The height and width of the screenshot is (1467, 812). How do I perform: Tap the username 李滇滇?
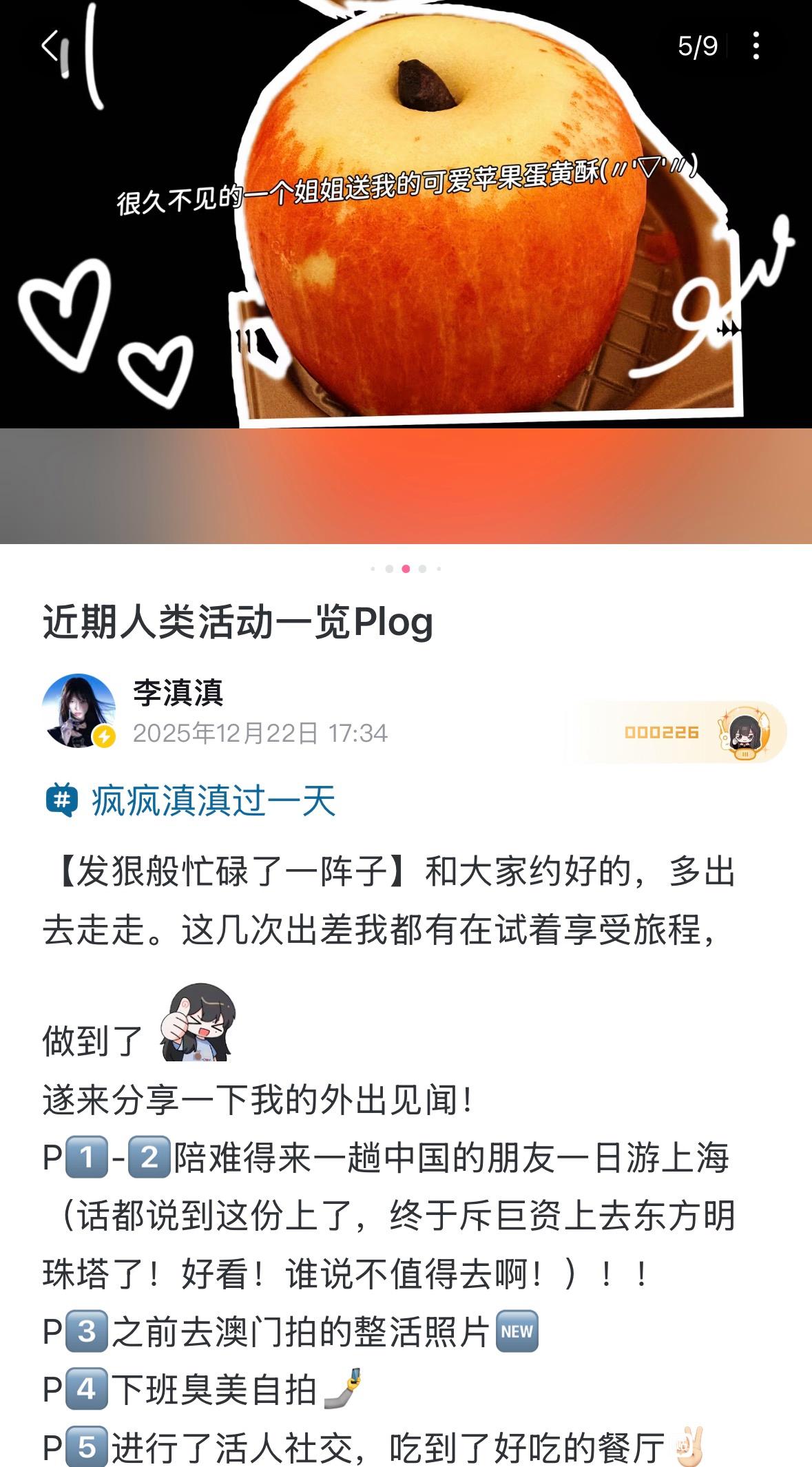point(178,692)
